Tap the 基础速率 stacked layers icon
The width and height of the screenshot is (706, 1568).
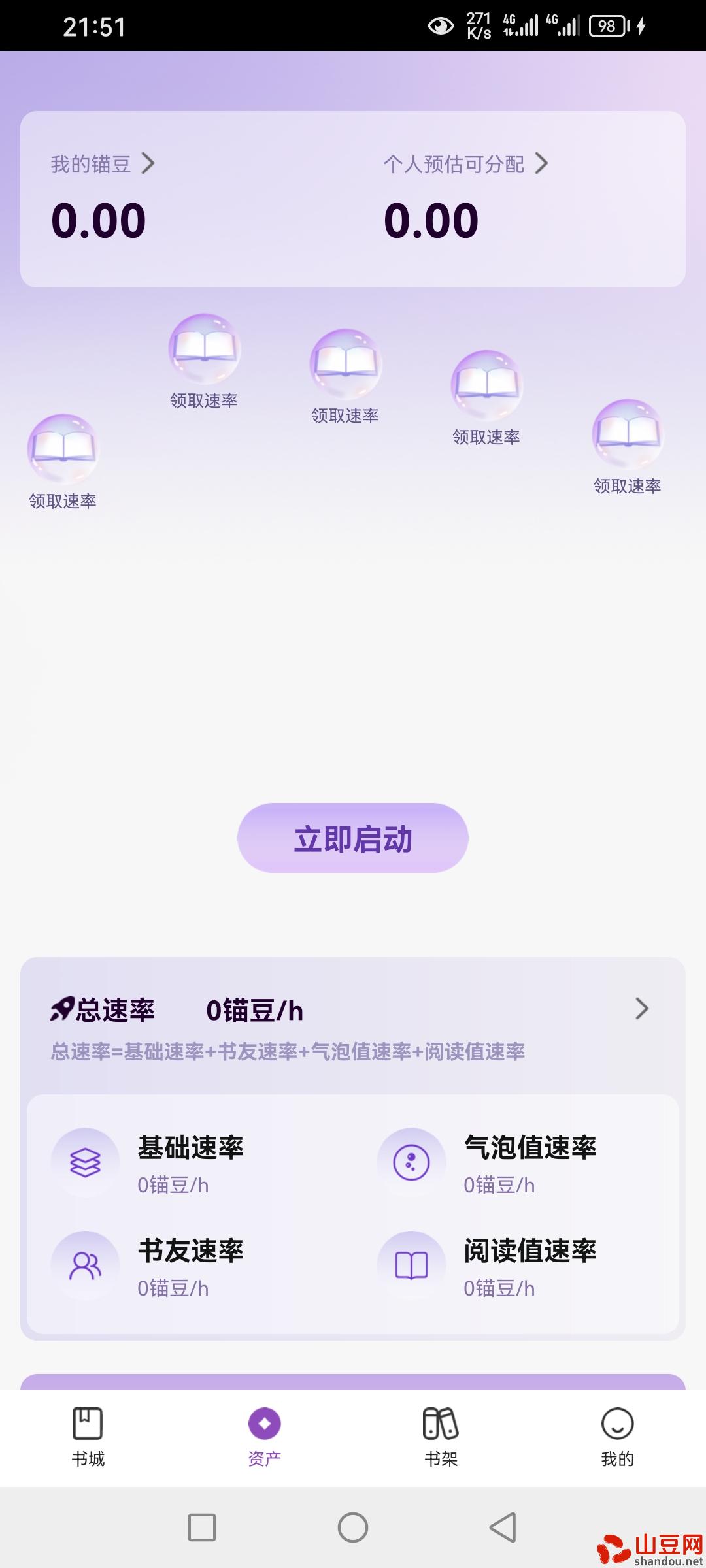tap(85, 1162)
